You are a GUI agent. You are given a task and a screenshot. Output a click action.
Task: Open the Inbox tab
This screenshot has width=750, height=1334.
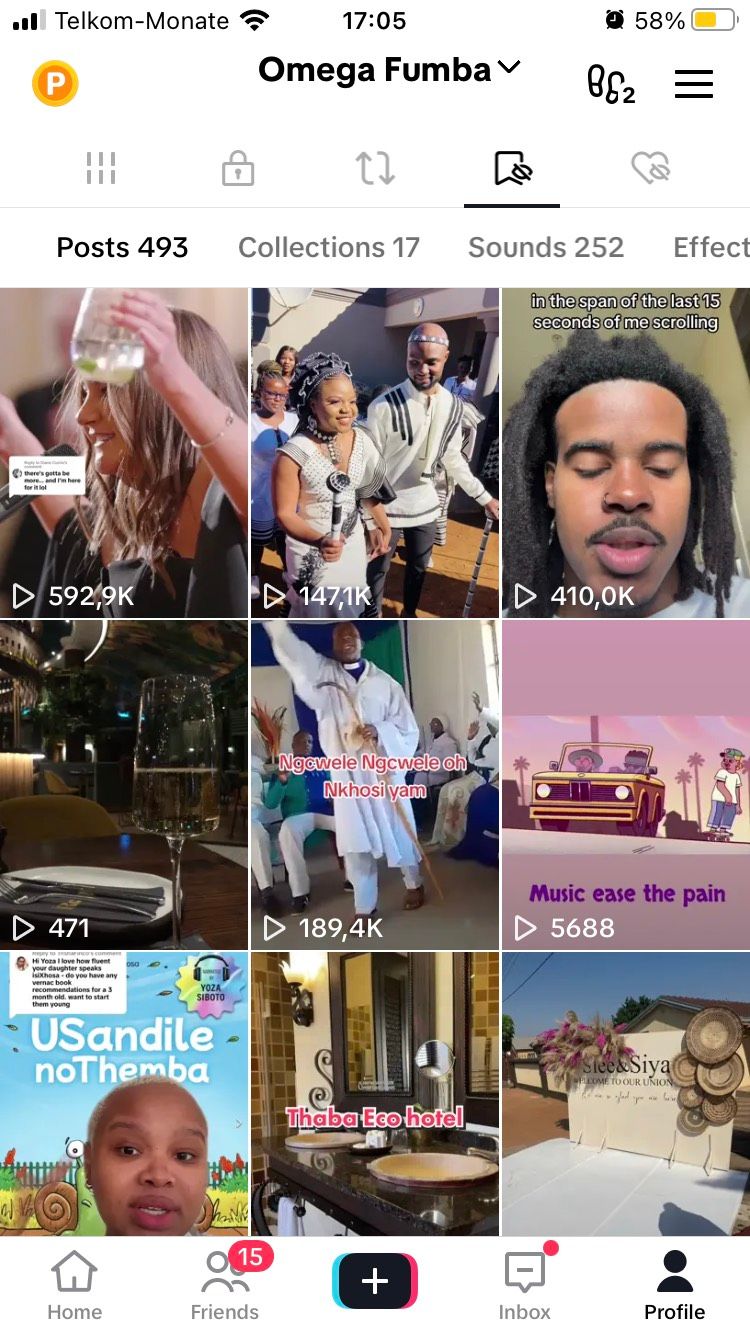(525, 1285)
